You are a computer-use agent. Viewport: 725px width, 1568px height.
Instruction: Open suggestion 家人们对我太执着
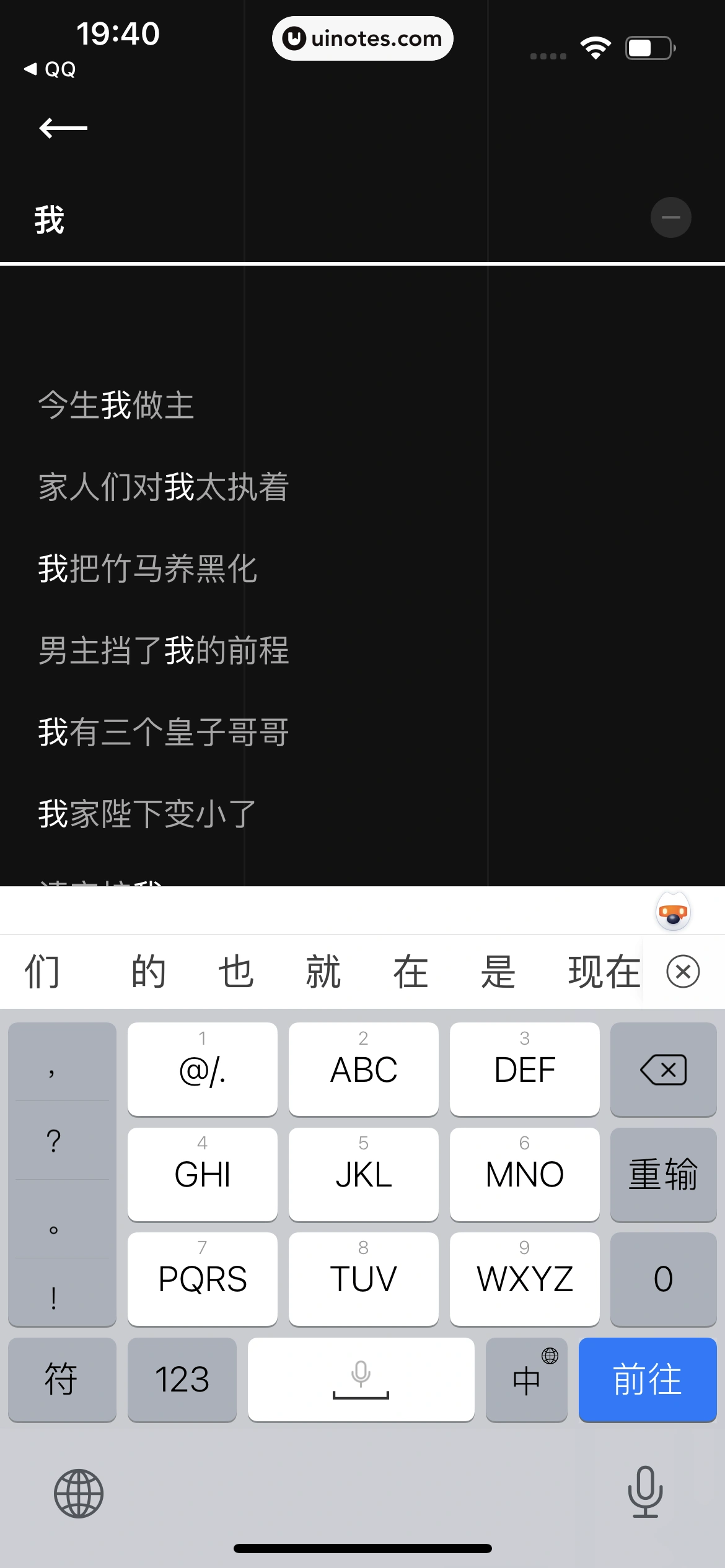(164, 487)
